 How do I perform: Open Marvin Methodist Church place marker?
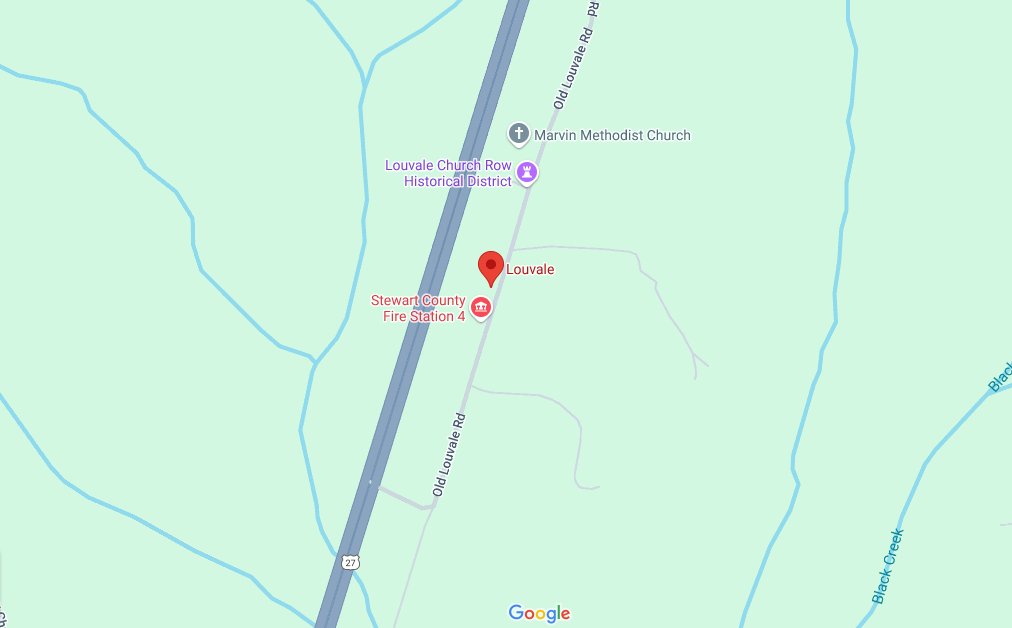click(518, 134)
